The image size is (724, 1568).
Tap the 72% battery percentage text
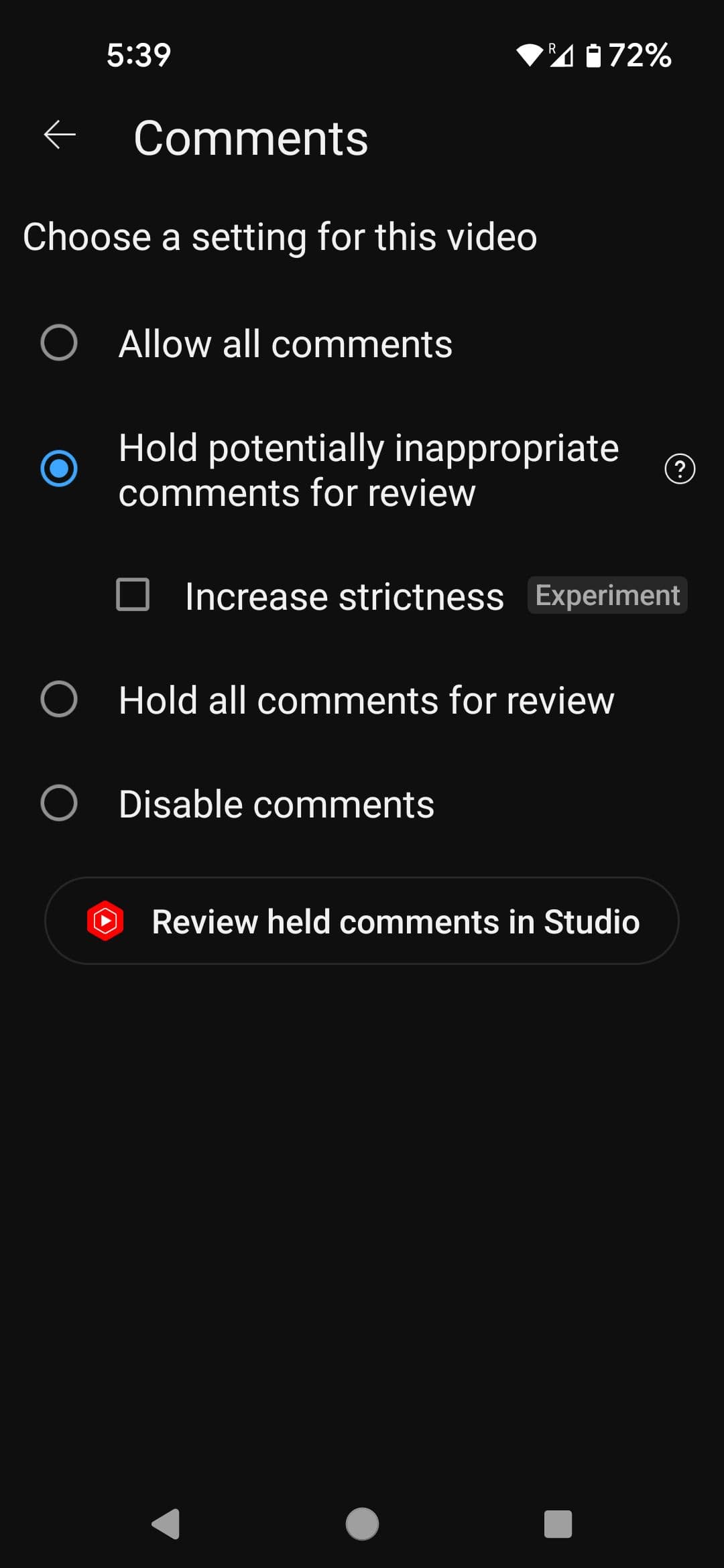[638, 55]
